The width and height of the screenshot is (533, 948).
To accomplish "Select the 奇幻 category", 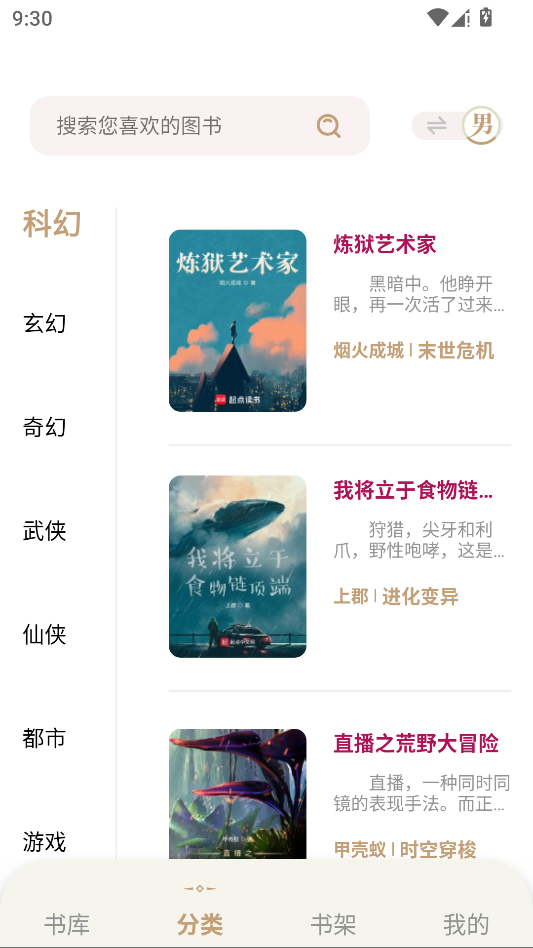I will pyautogui.click(x=44, y=427).
